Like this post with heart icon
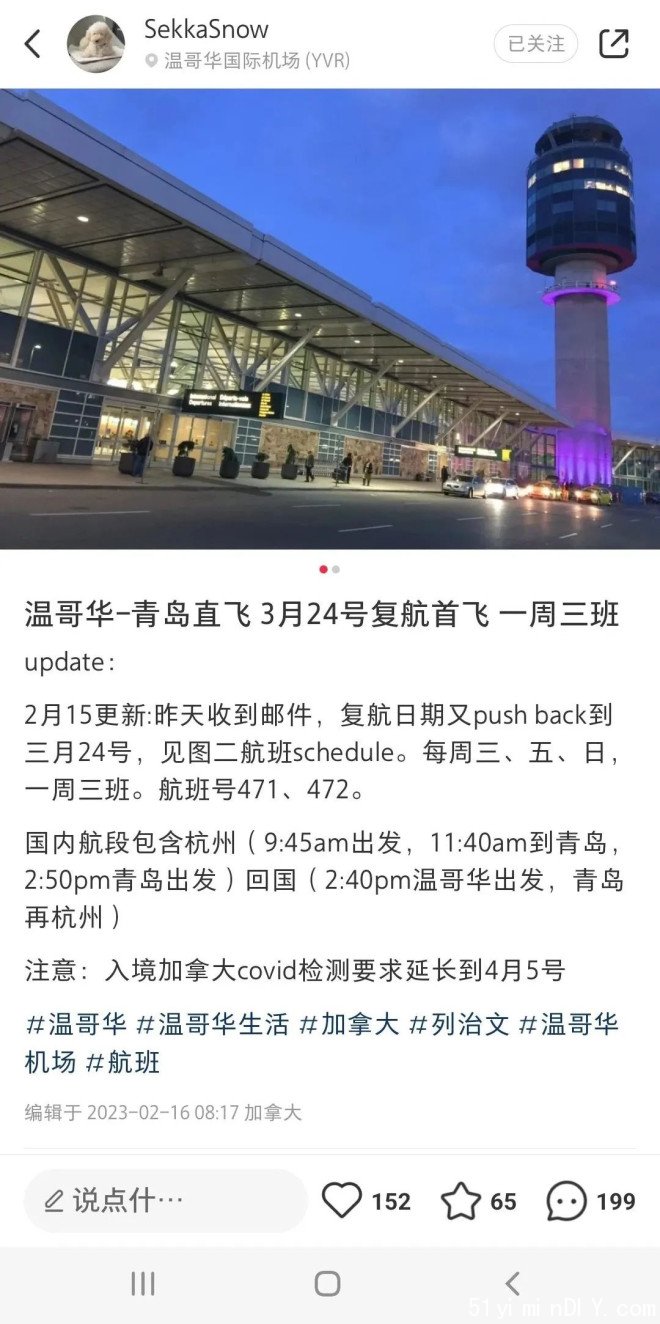The image size is (660, 1324). click(342, 1200)
